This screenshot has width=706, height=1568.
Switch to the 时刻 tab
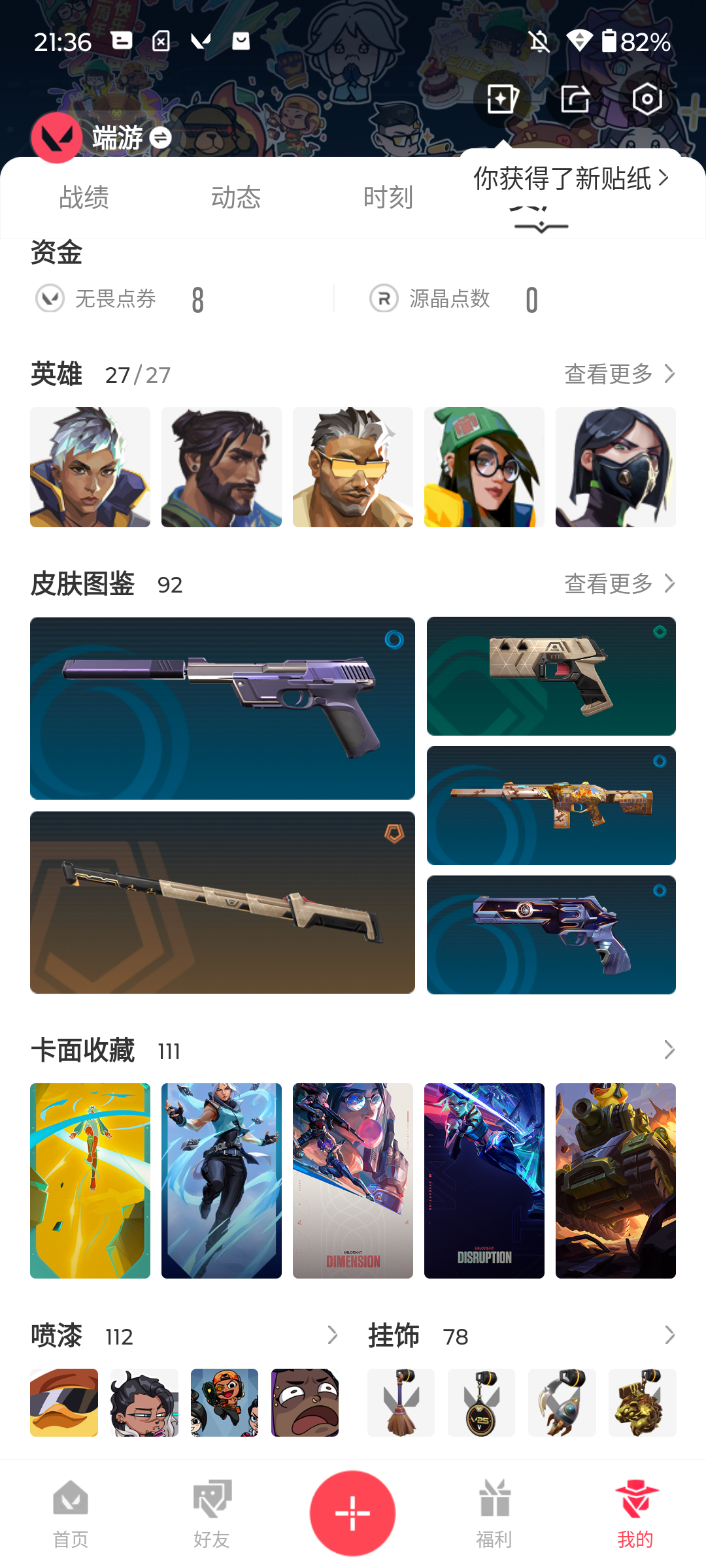coord(388,197)
